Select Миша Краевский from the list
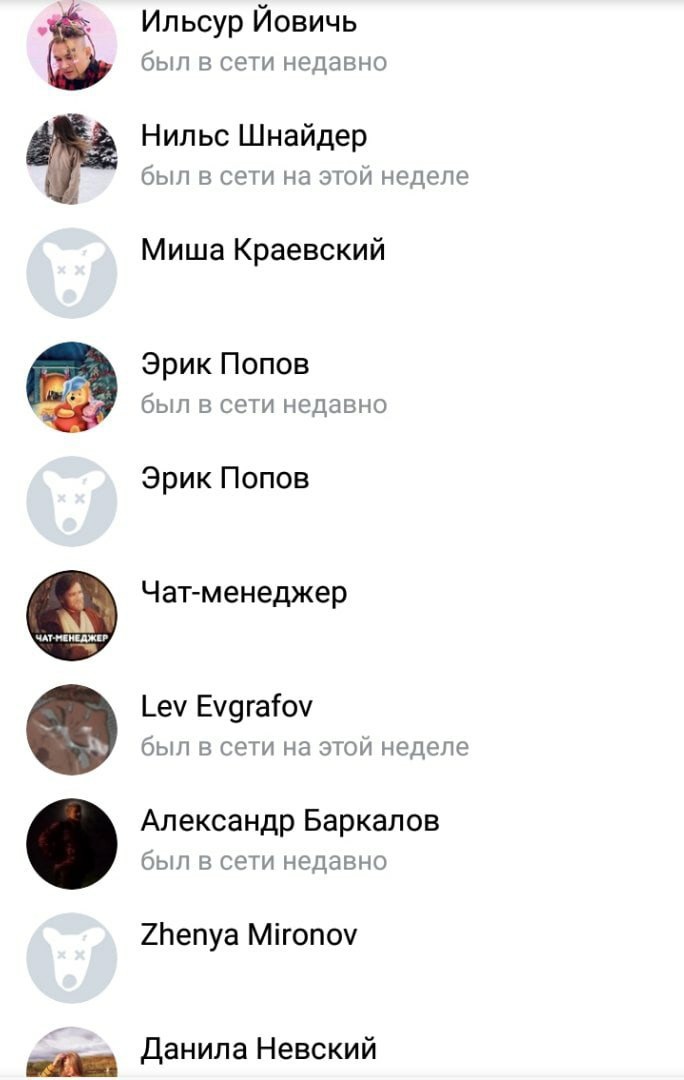 point(262,250)
